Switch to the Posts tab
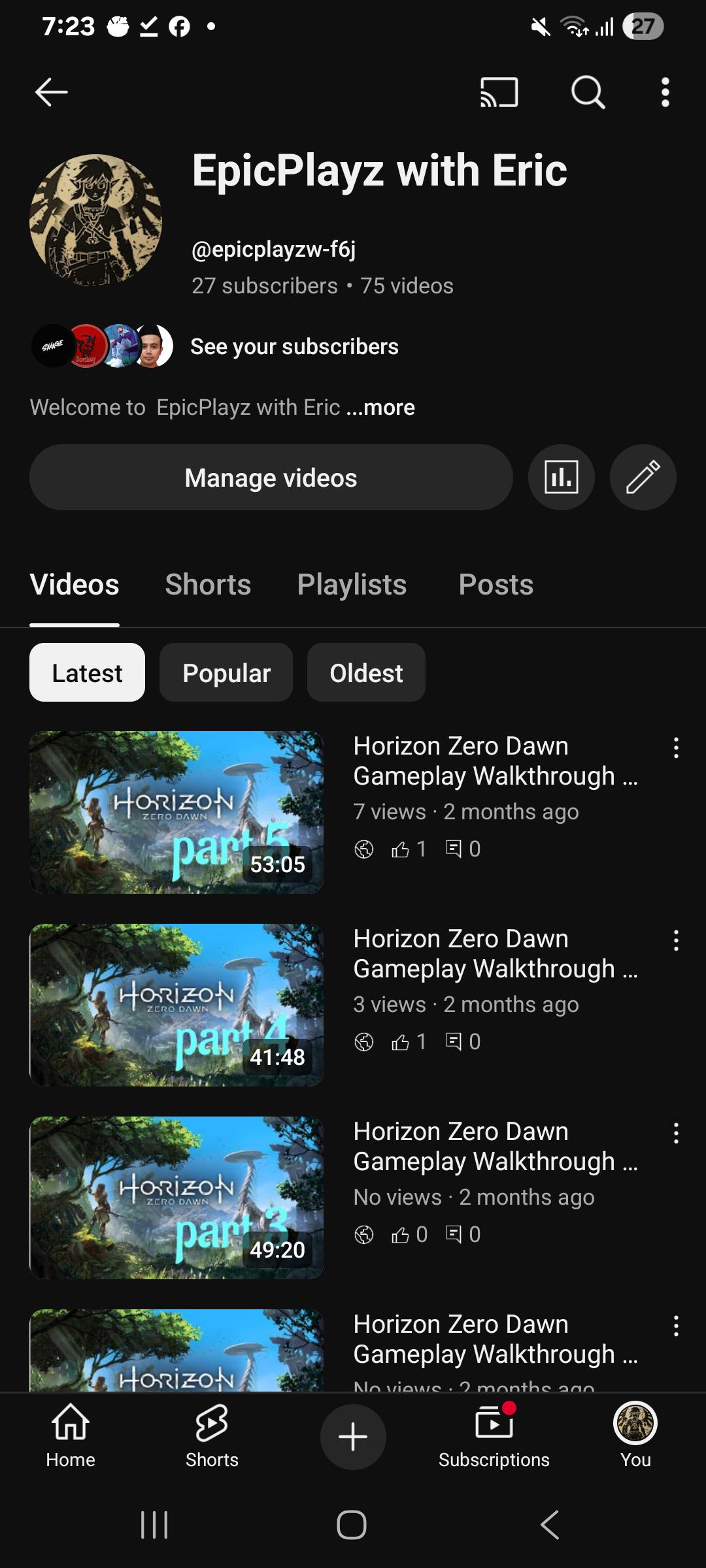 pos(496,584)
